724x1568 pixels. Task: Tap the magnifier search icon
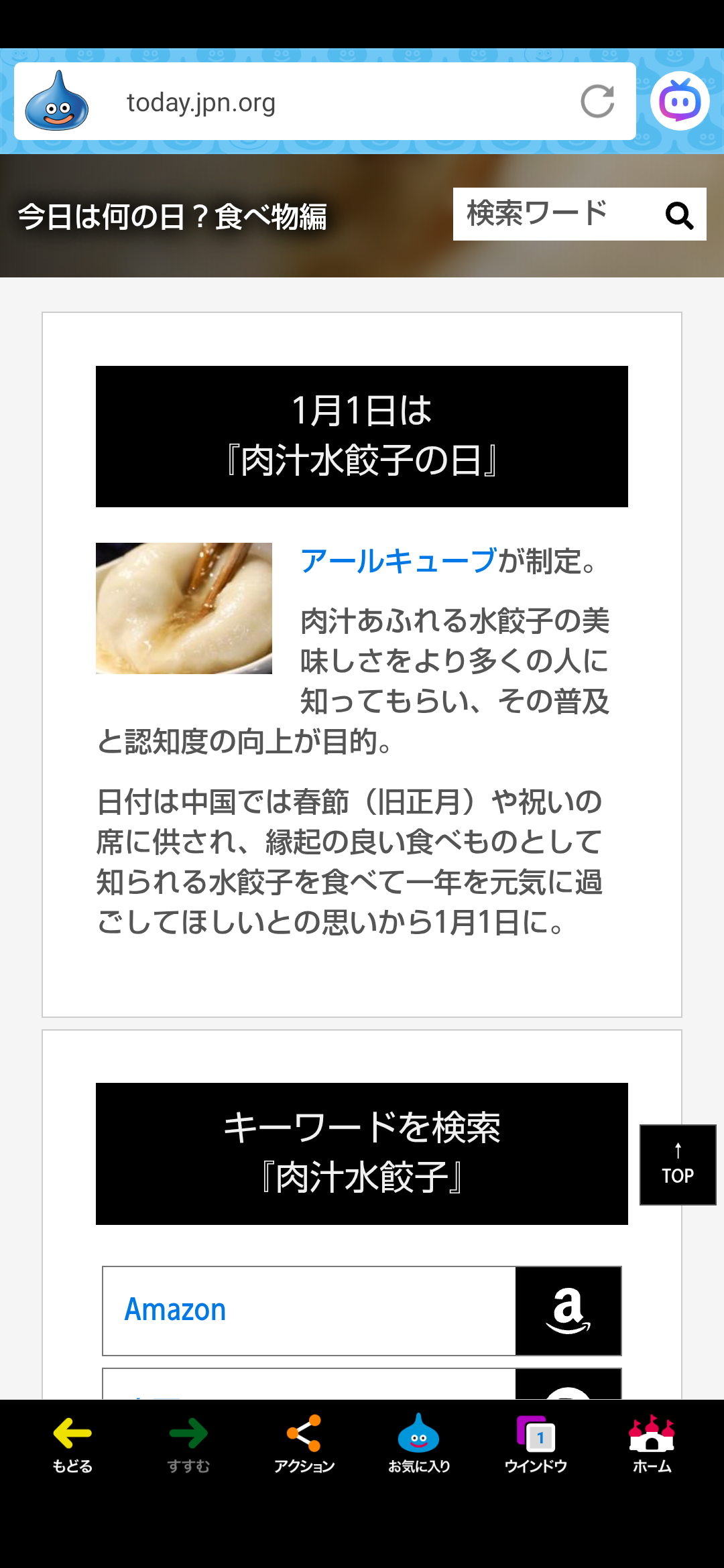click(x=679, y=215)
